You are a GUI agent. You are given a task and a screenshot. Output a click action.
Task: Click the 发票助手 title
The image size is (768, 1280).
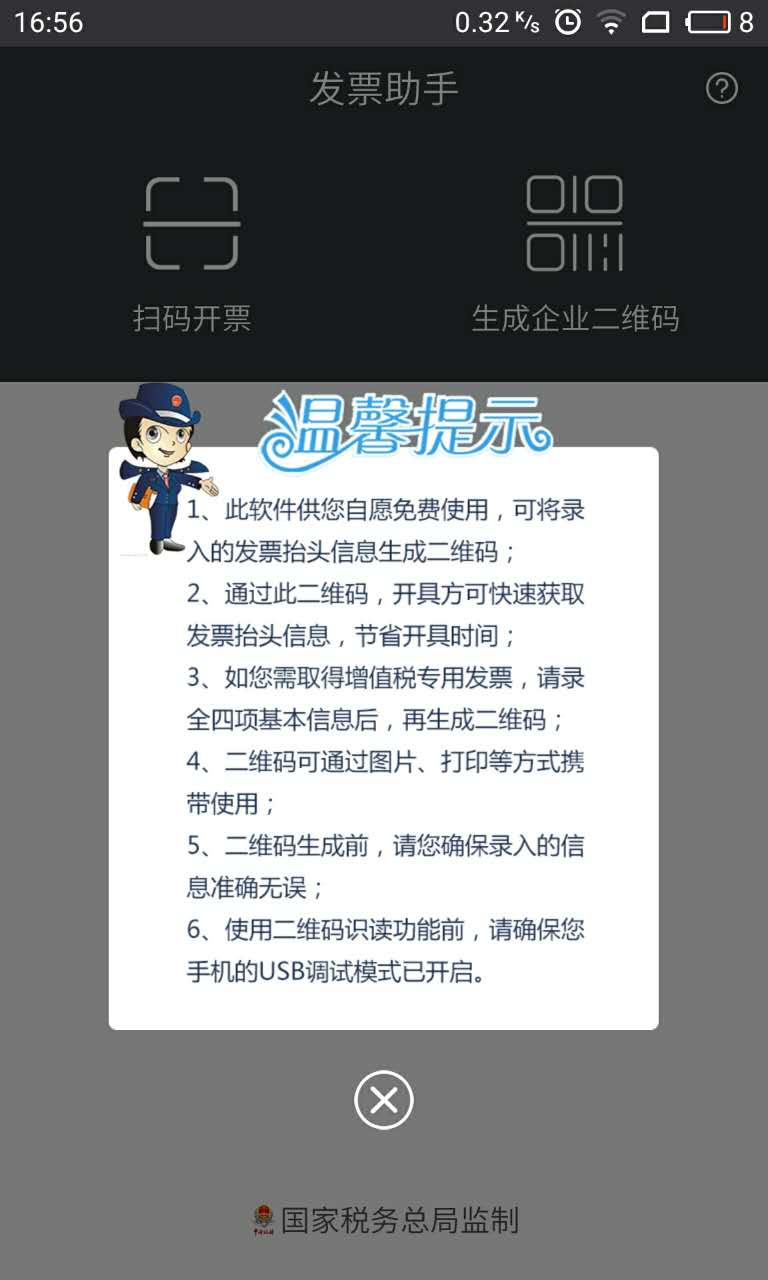[x=383, y=90]
